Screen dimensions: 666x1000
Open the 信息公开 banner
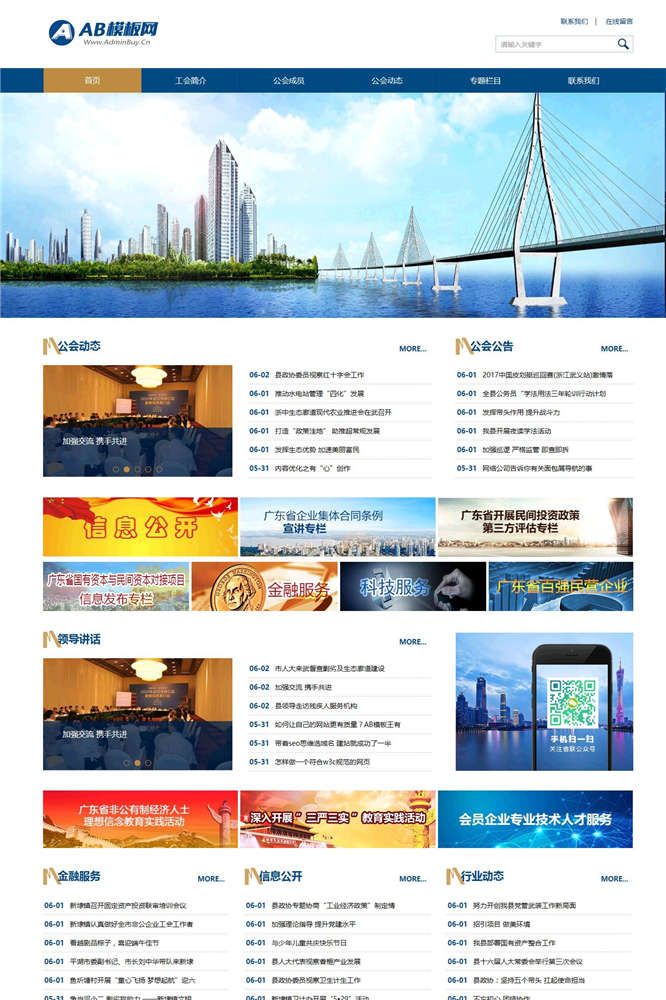click(x=140, y=527)
